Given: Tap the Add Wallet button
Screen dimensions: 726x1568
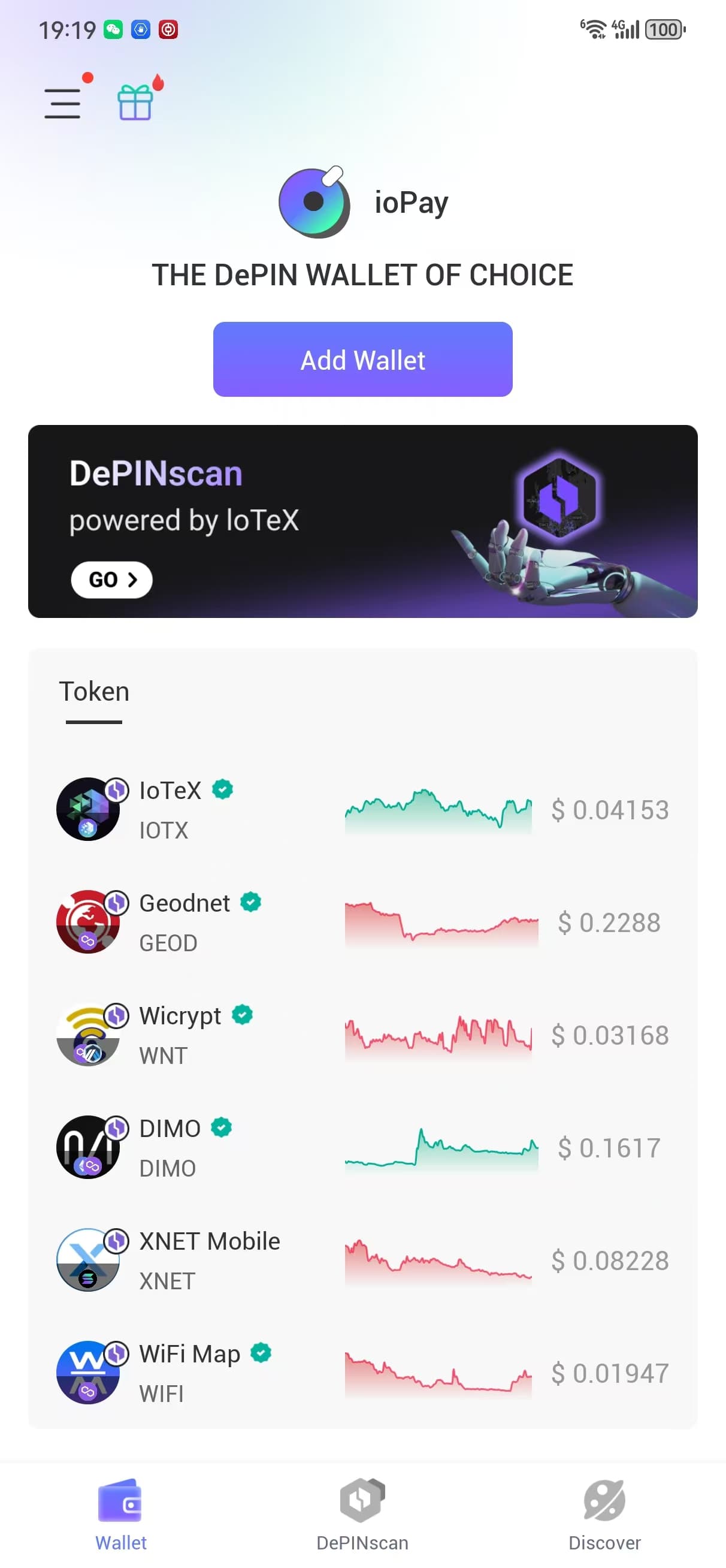Looking at the screenshot, I should 362,360.
